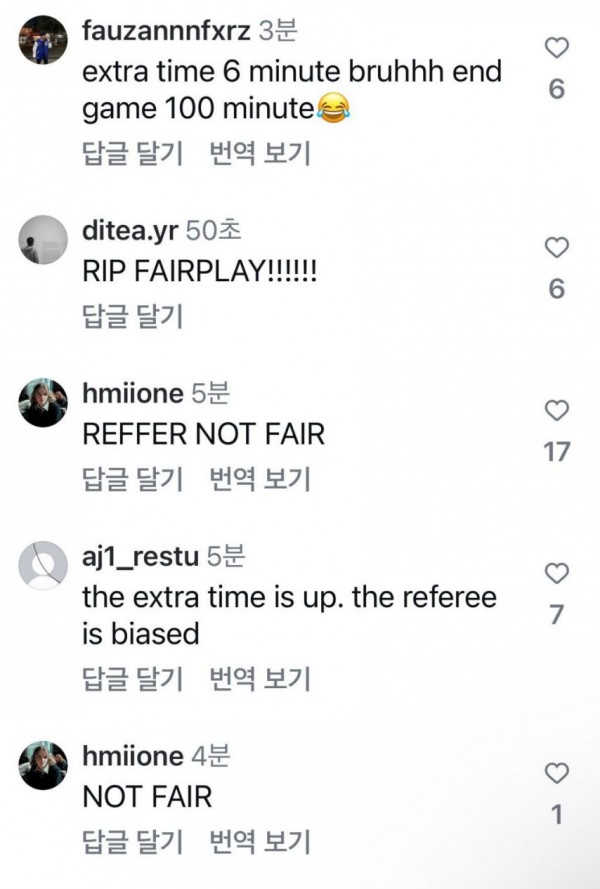
Task: Like aj1_restu's comment about biased referee
Action: click(x=557, y=573)
